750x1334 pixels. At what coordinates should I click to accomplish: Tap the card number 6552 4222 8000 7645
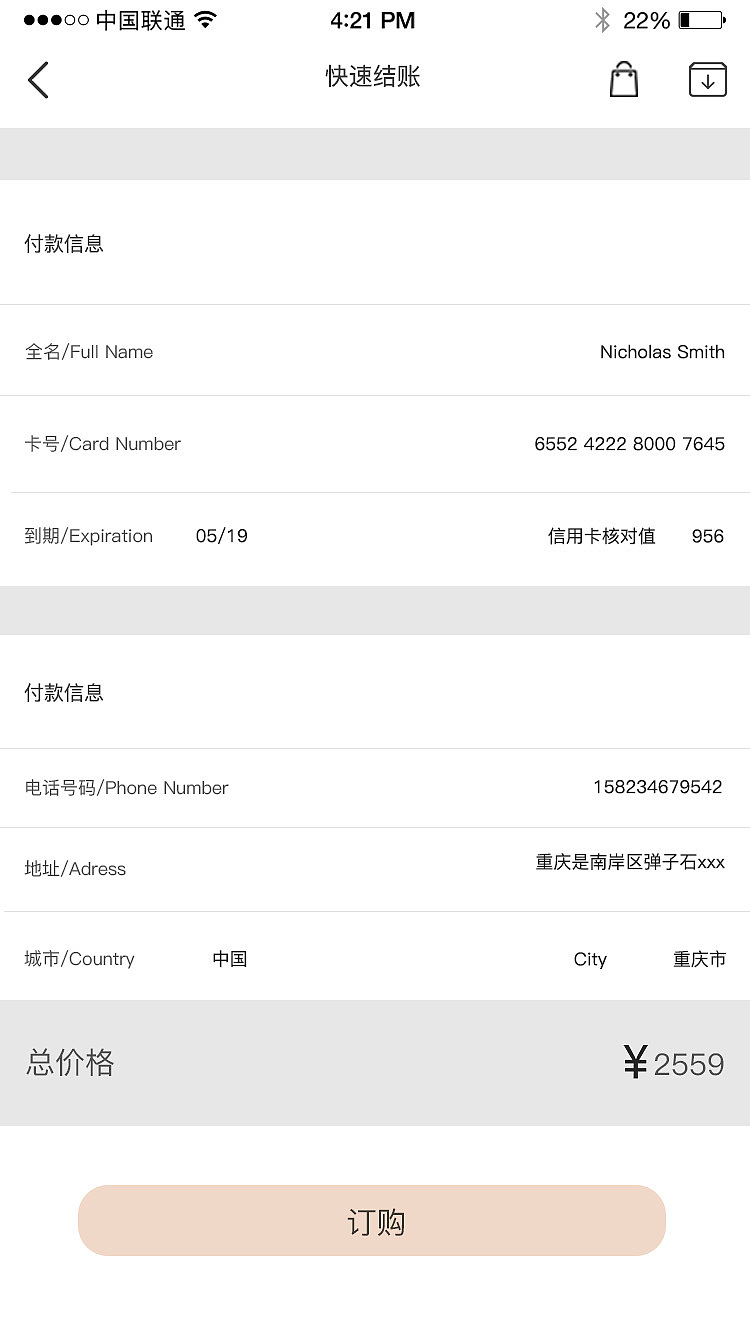pyautogui.click(x=629, y=444)
